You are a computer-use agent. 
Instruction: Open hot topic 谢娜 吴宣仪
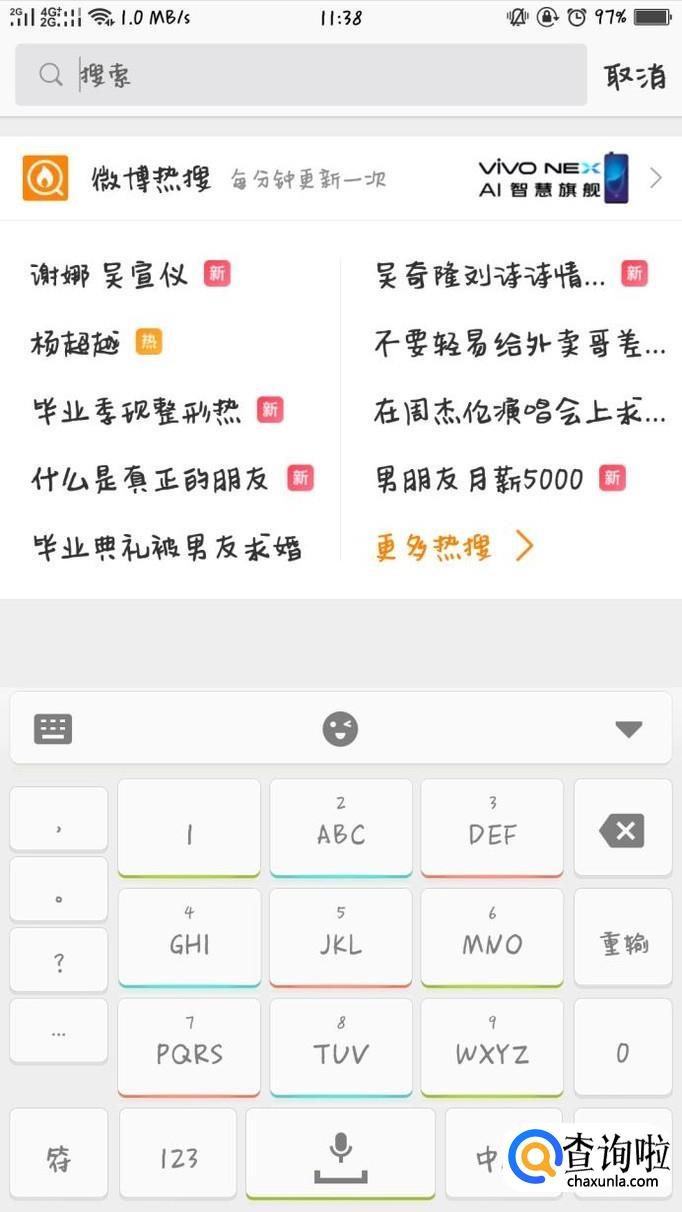110,275
